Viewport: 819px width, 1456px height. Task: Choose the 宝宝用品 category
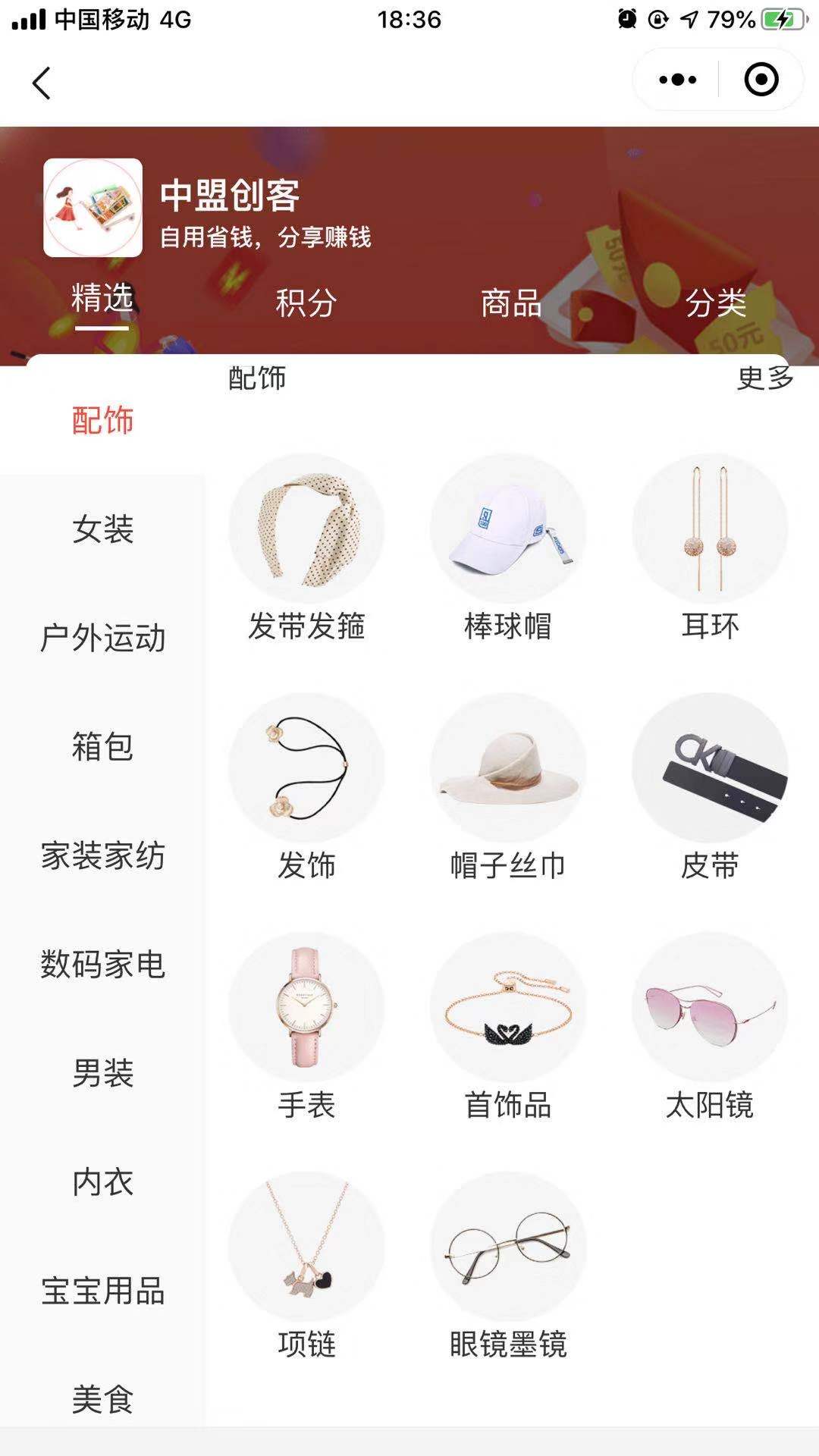(x=102, y=1291)
